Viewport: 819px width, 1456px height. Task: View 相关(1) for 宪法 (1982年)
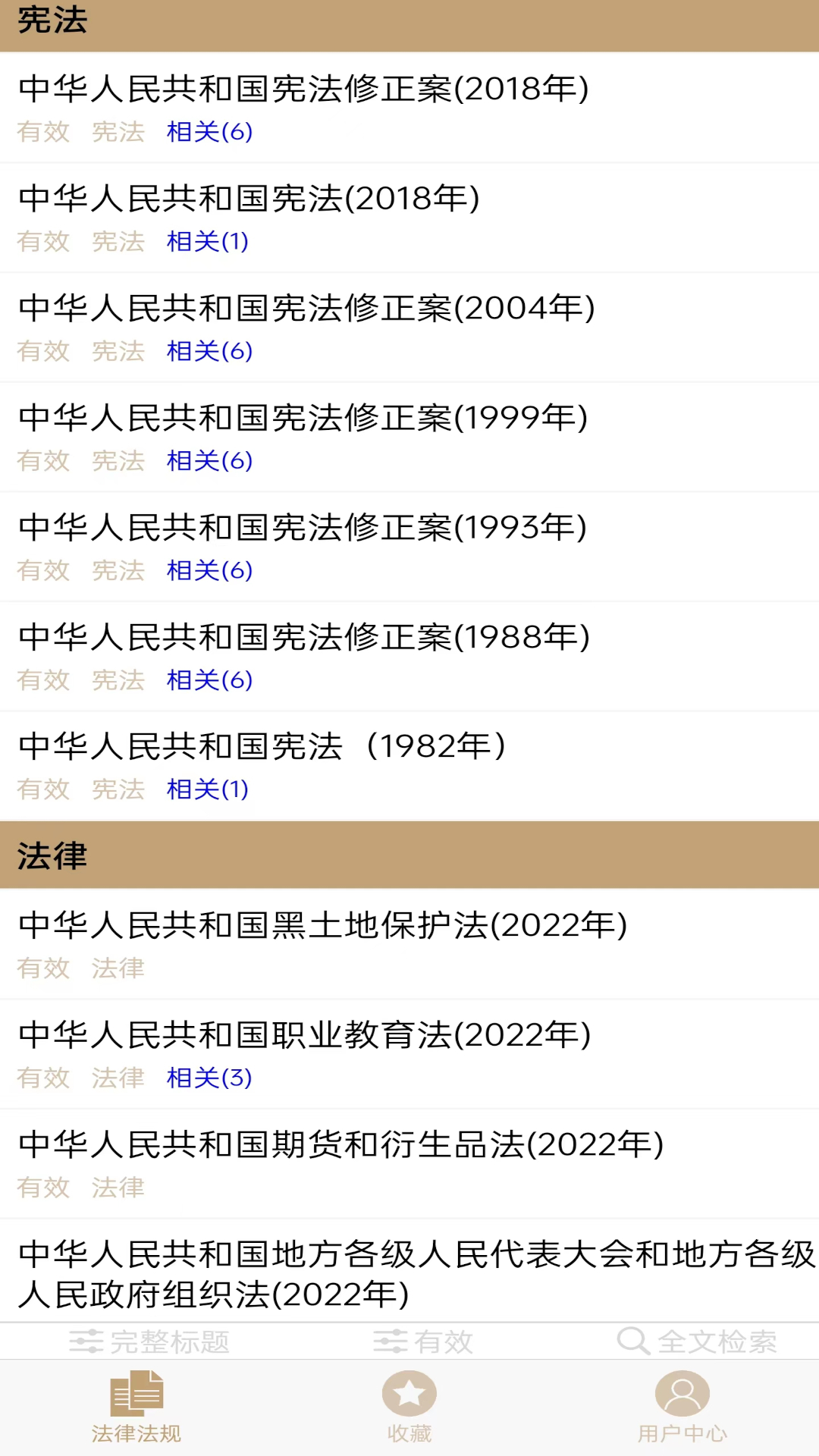tap(208, 789)
